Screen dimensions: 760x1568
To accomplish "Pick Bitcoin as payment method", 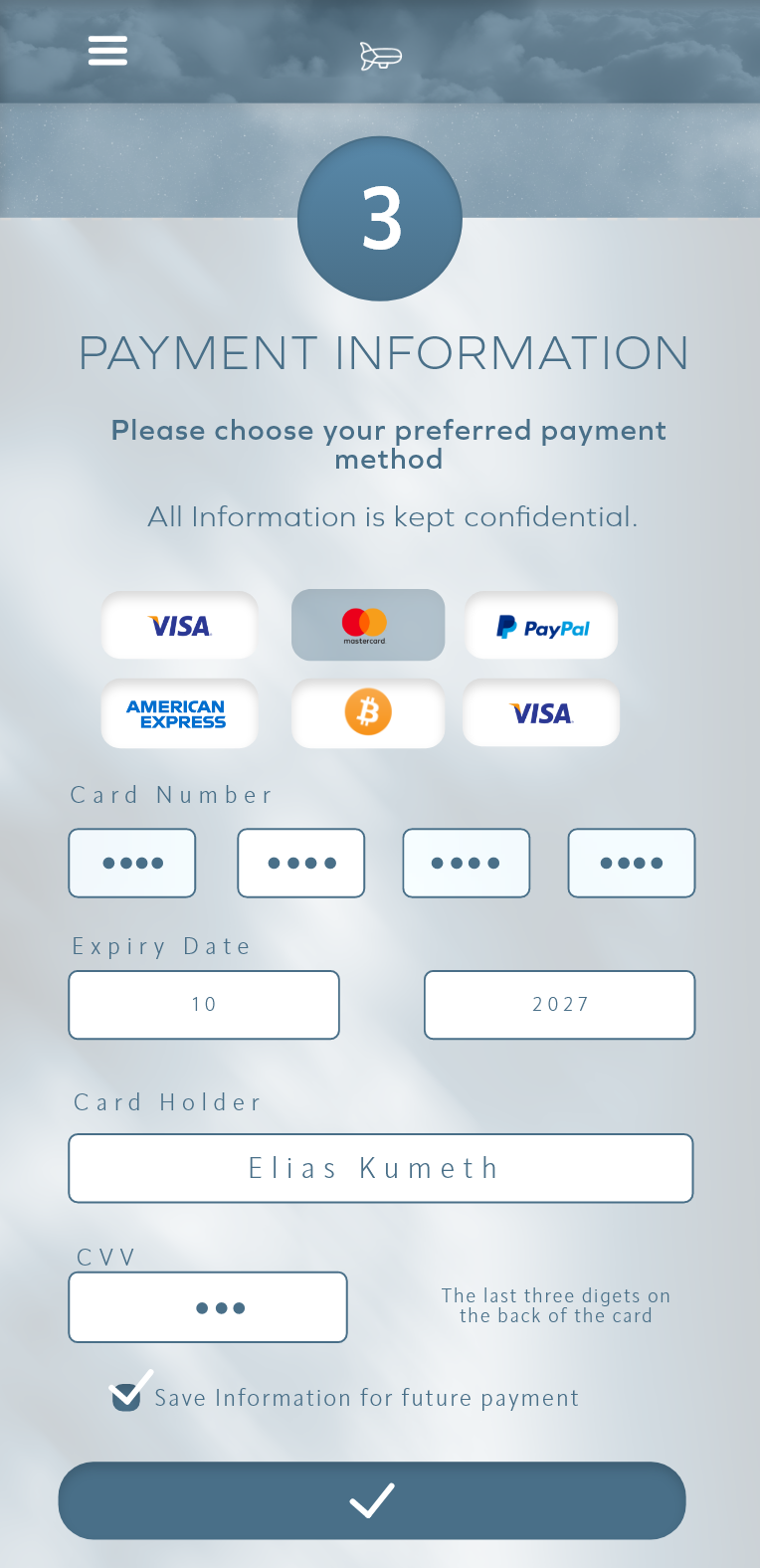I will click(368, 713).
